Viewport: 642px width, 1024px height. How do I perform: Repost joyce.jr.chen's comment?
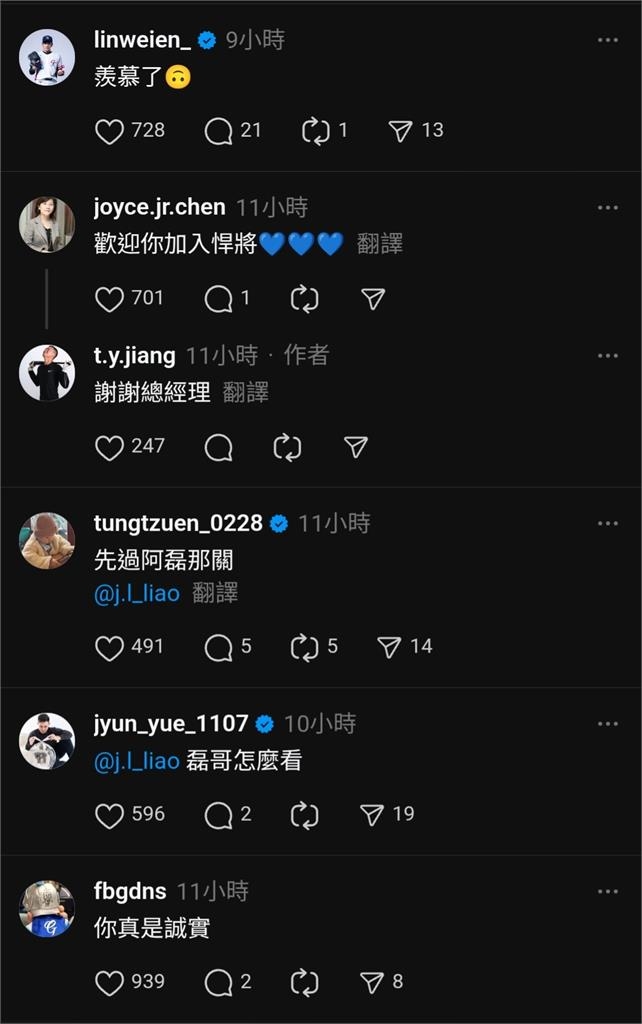[x=304, y=299]
